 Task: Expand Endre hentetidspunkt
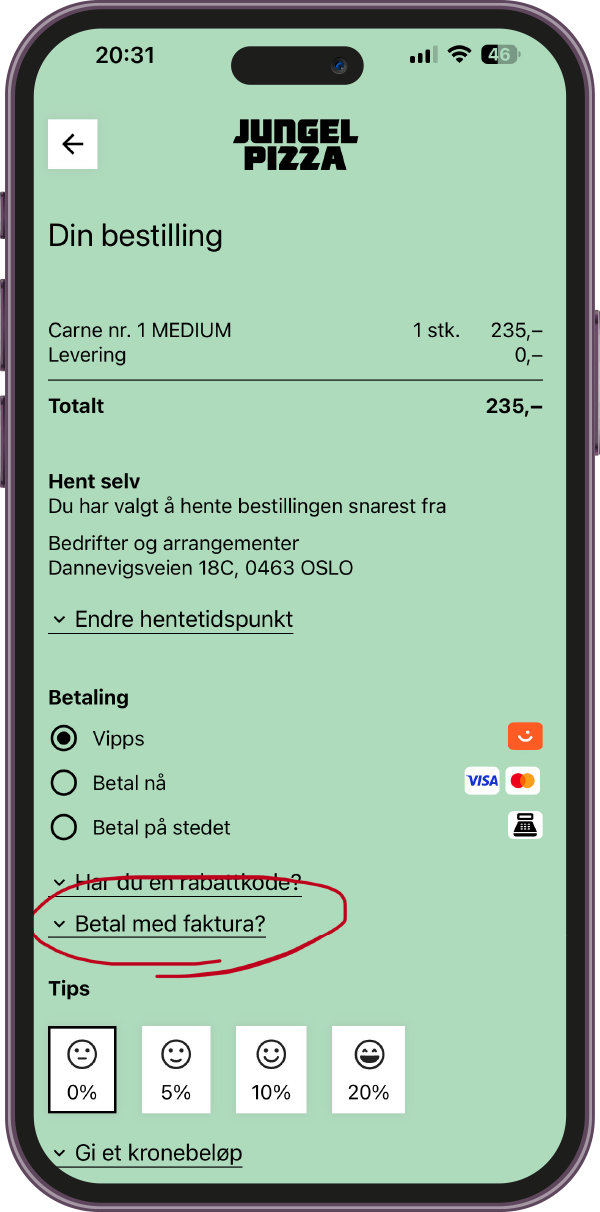click(172, 620)
